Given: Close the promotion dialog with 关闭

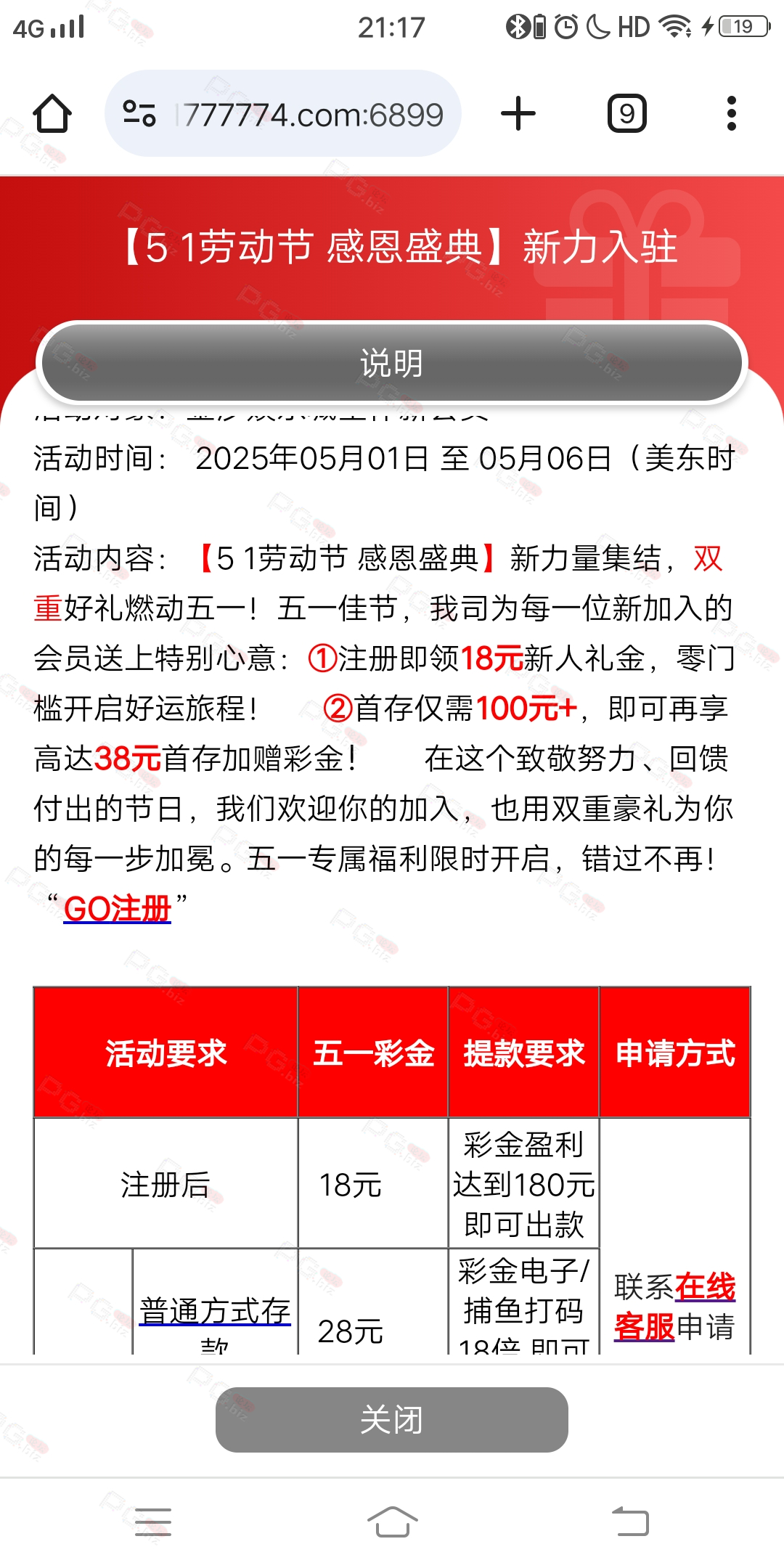Looking at the screenshot, I should click(392, 1420).
